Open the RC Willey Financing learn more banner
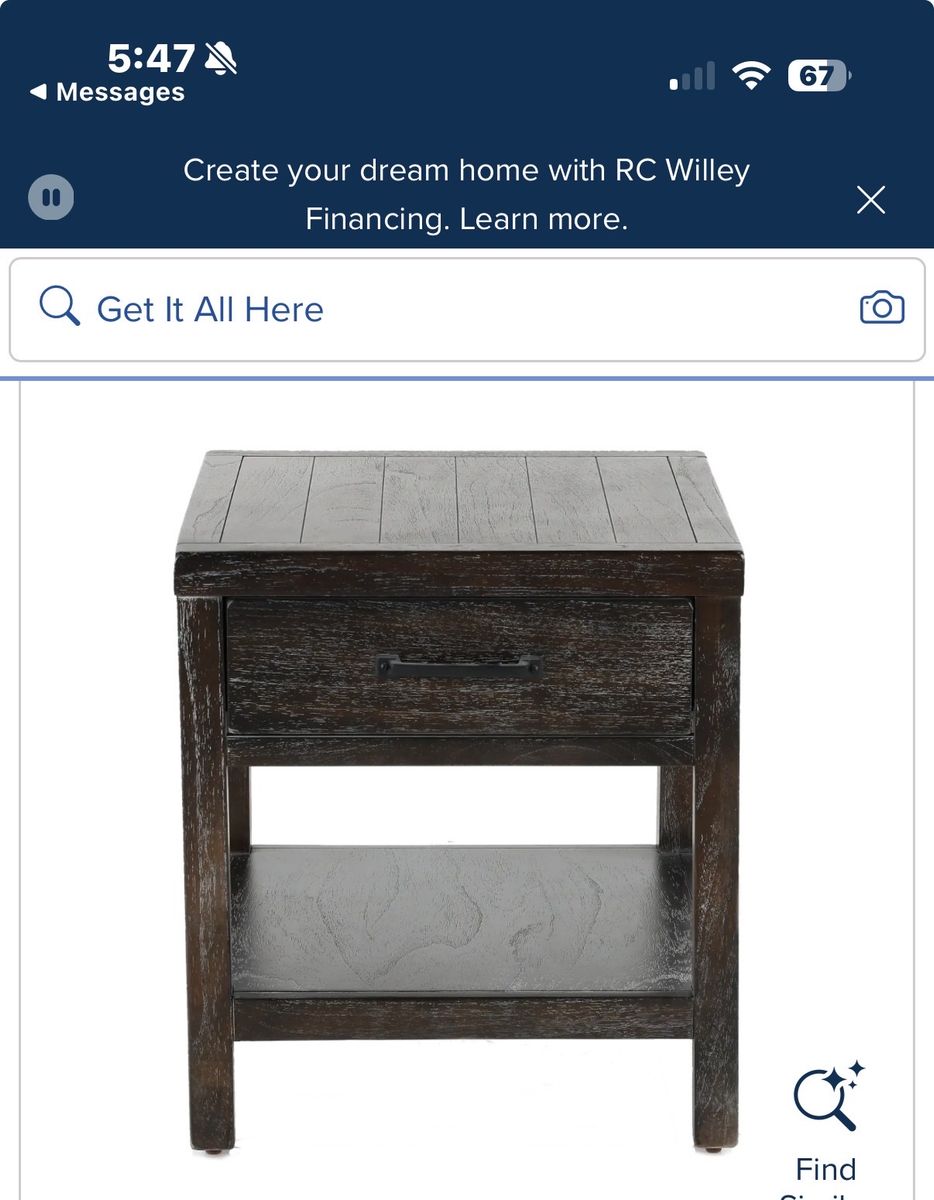Screen dimensions: 934x1200 click(x=466, y=194)
